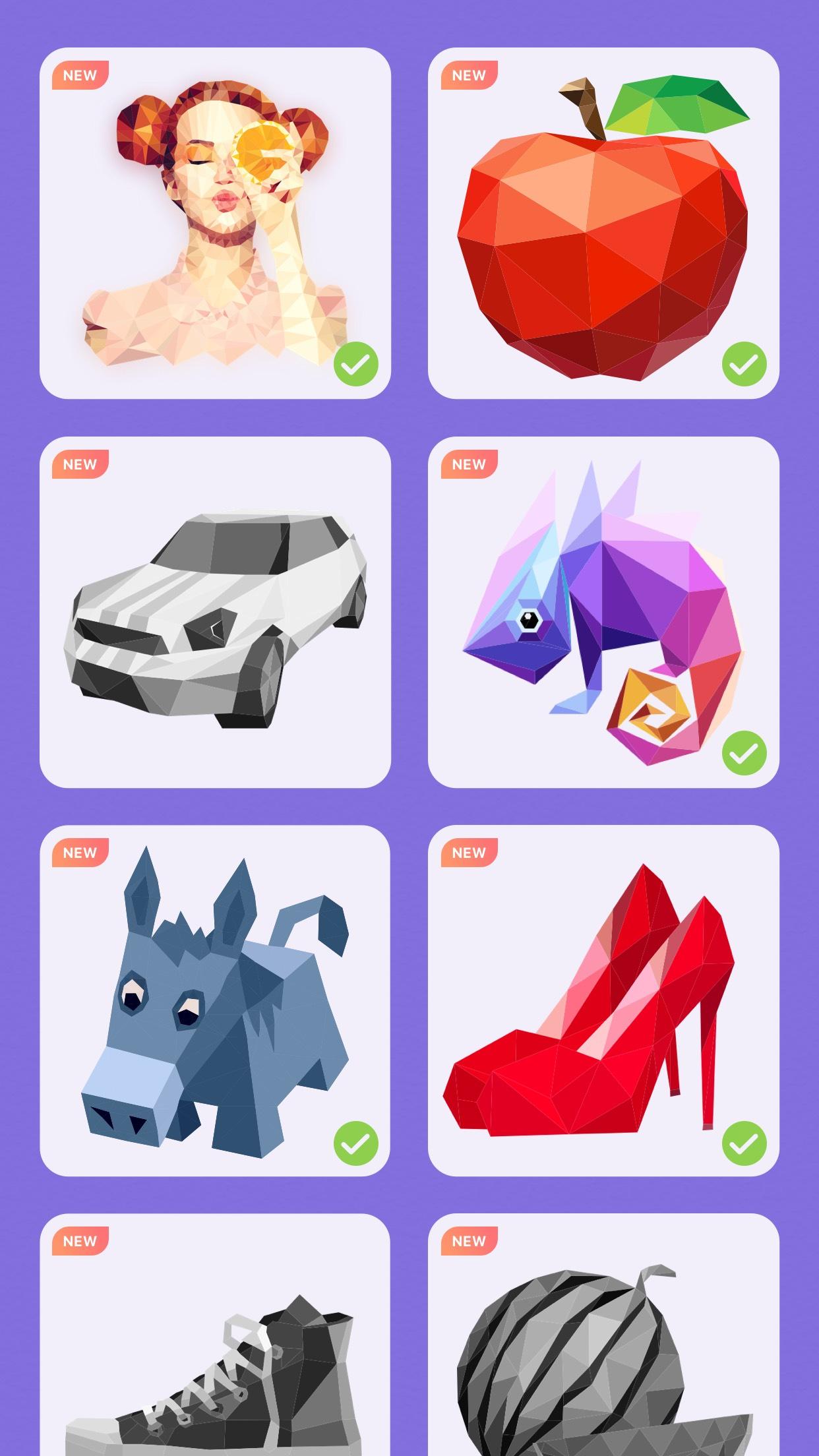The image size is (819, 1456).
Task: Open the red high heels picture
Action: (x=603, y=1001)
